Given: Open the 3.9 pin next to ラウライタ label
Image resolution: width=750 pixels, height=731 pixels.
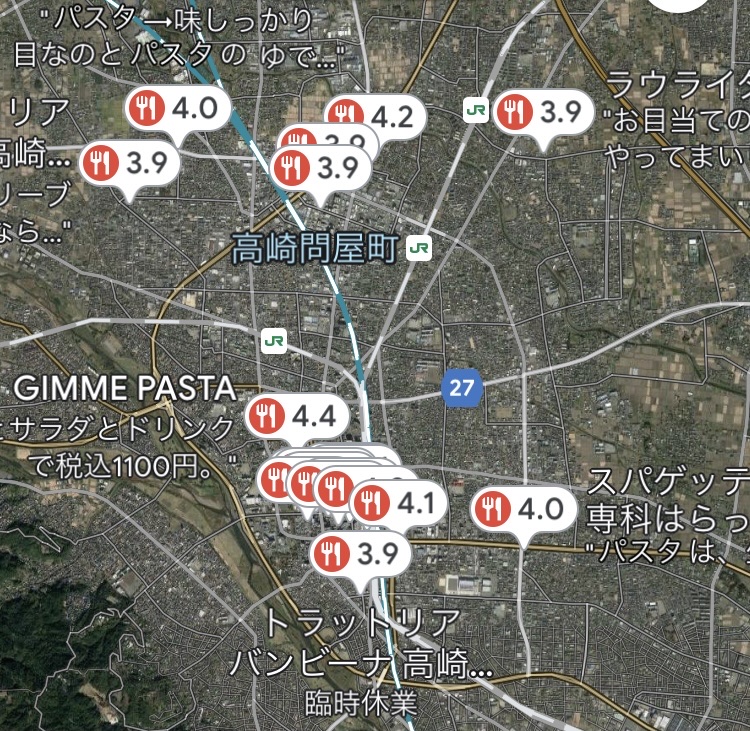Looking at the screenshot, I should tap(542, 113).
